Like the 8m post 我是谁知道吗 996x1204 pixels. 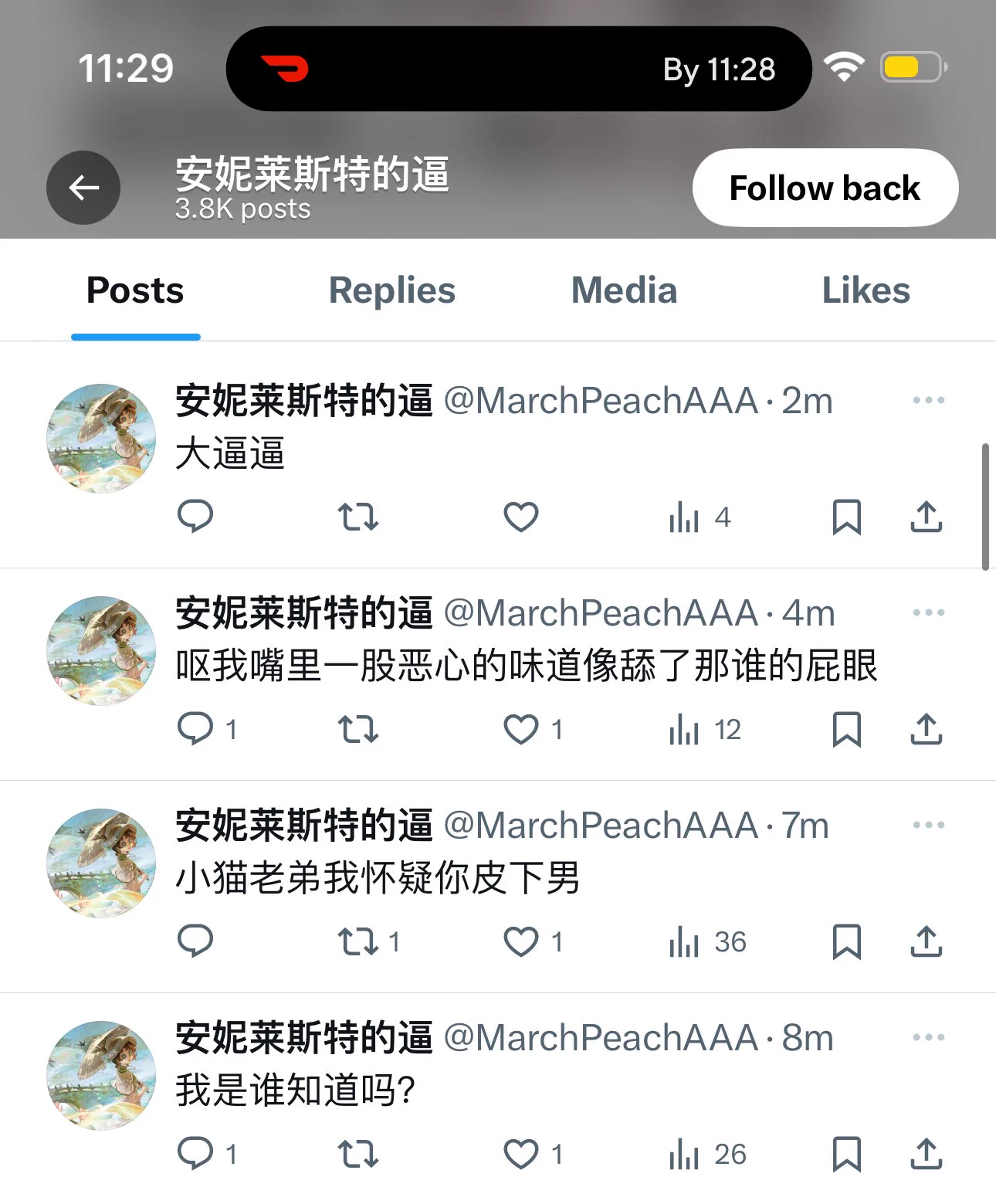[521, 1154]
